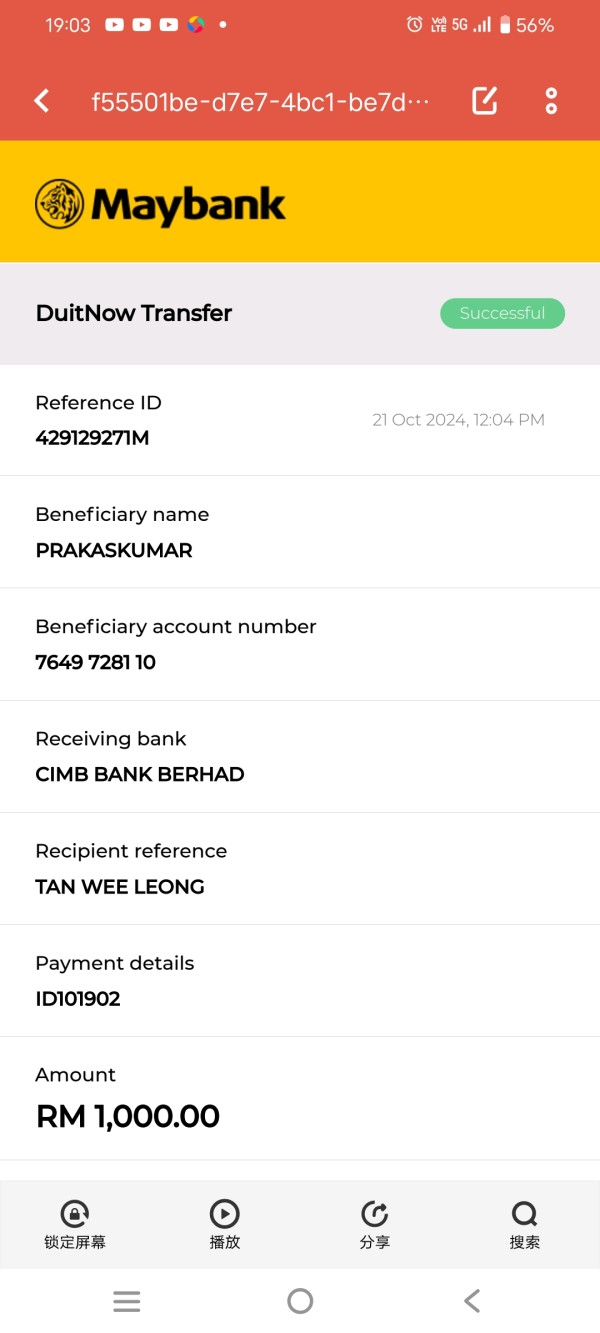Viewport: 600px width, 1333px height.
Task: Share the receipt with the 分享 button
Action: tap(375, 1225)
